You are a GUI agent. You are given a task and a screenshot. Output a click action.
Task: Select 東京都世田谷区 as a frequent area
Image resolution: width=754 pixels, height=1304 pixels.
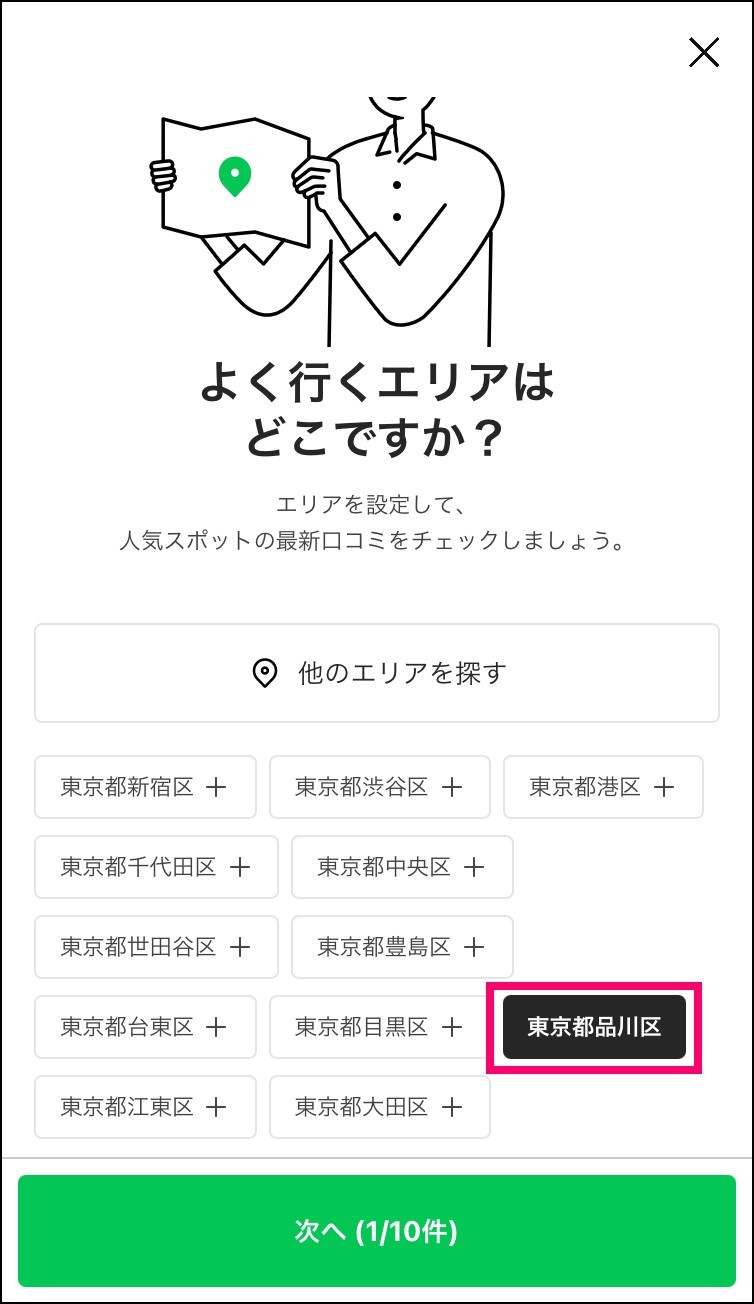156,946
